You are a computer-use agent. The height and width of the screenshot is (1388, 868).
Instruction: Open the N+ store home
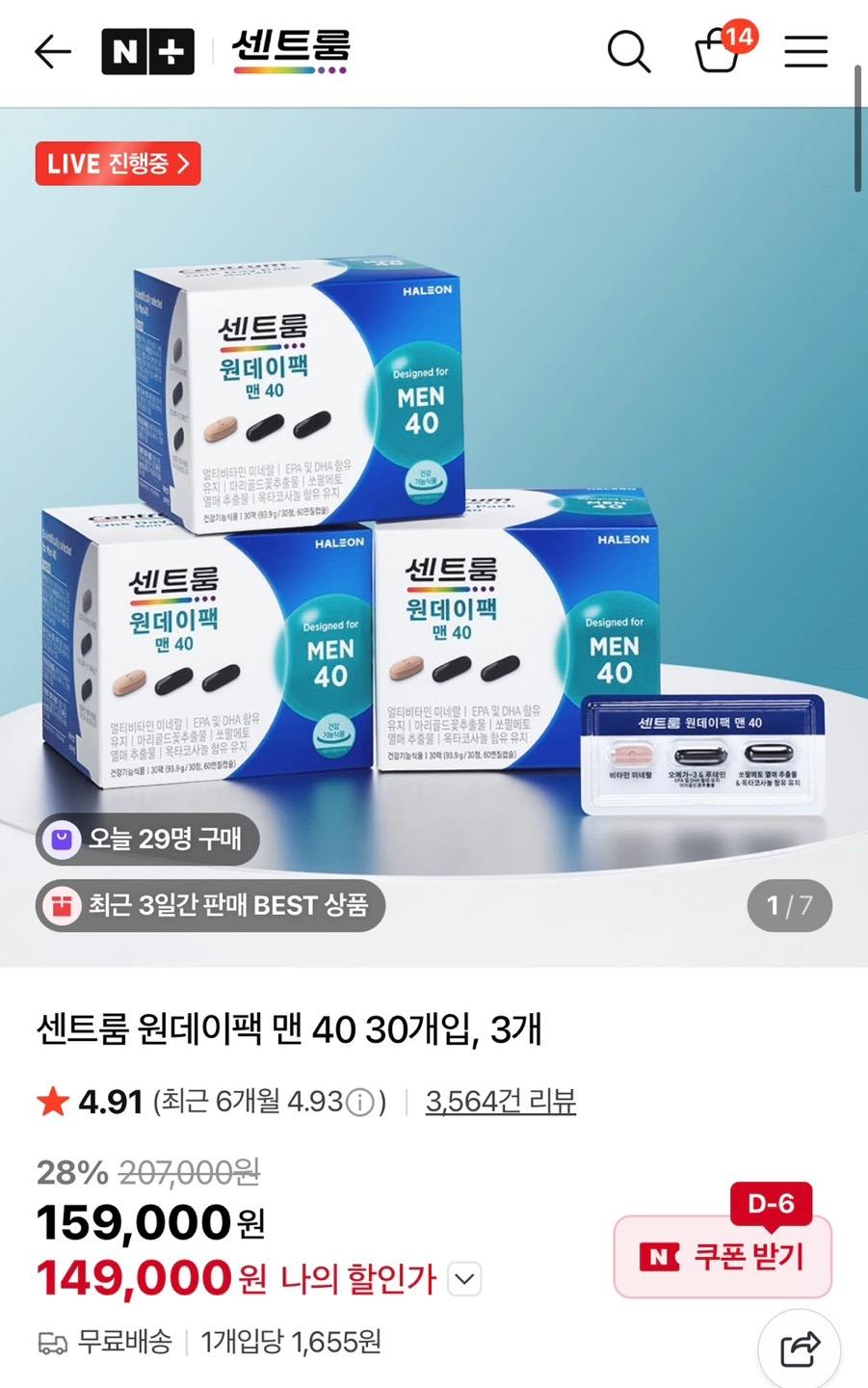pyautogui.click(x=147, y=51)
